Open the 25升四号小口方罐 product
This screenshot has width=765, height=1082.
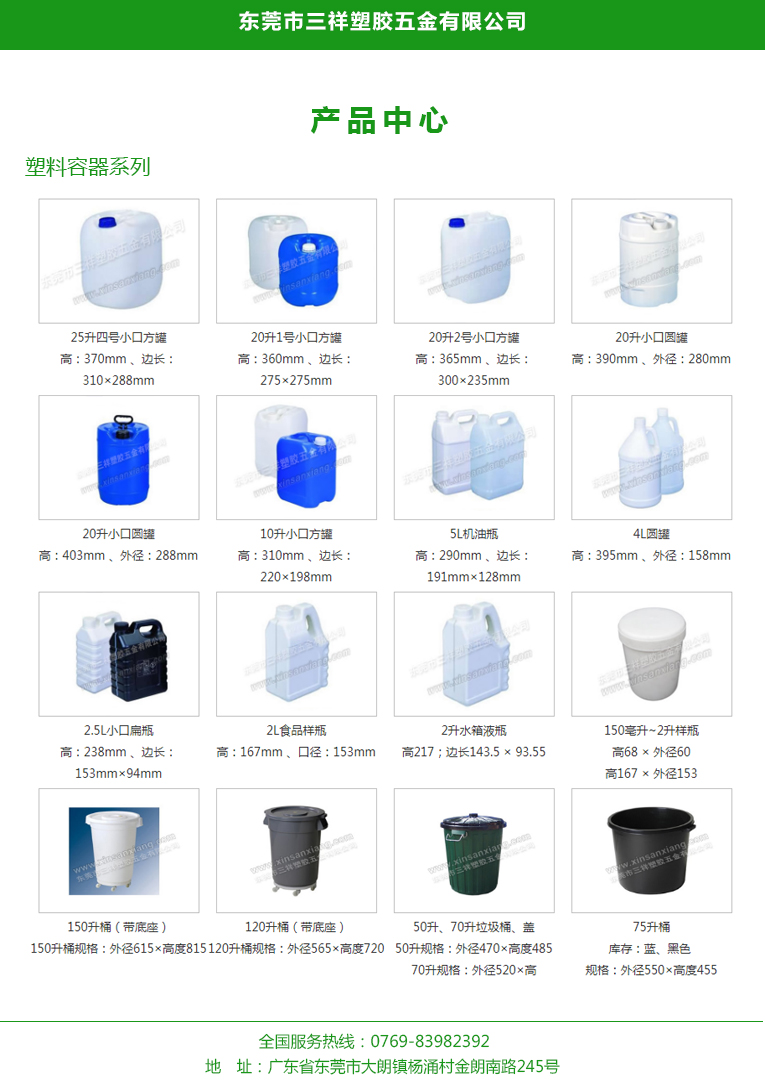(119, 261)
